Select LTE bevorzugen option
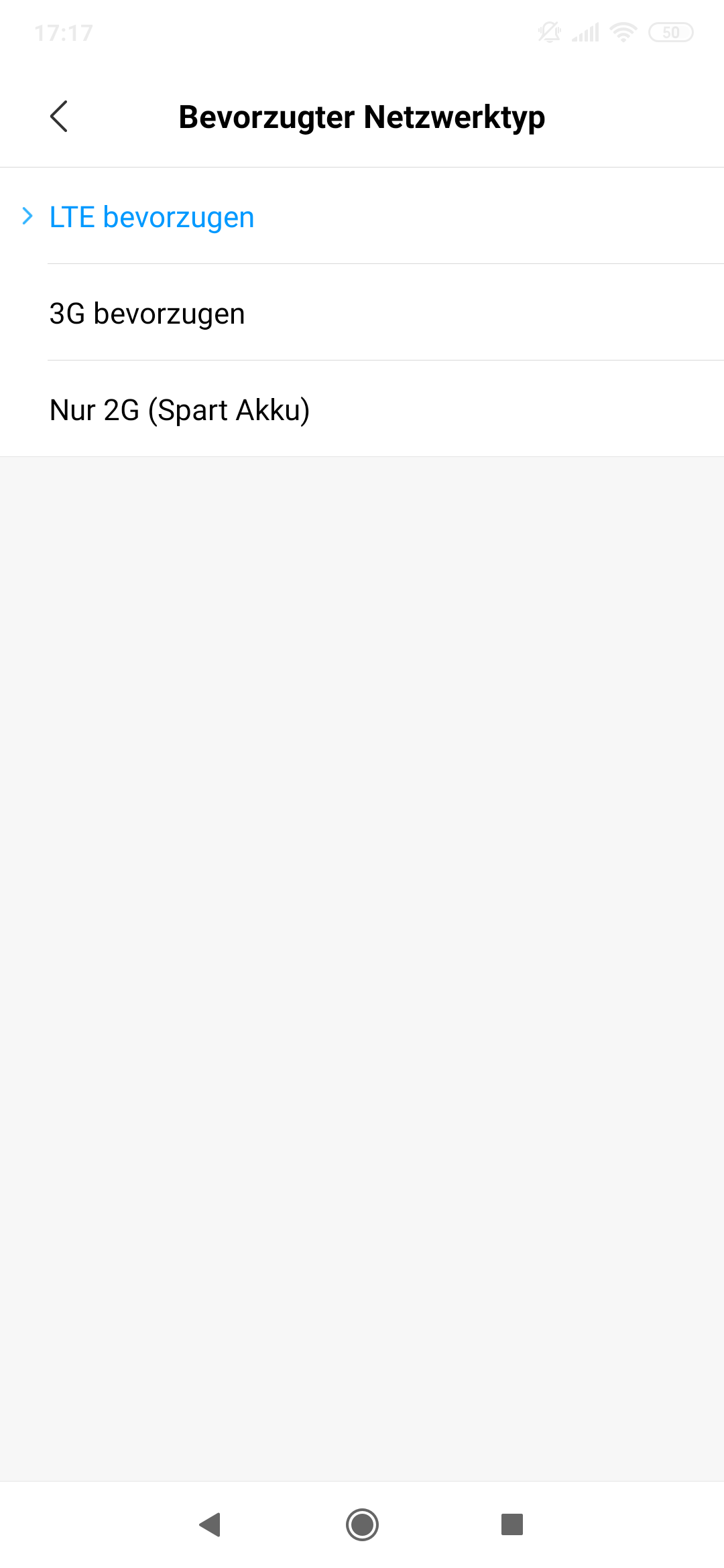The image size is (724, 1568). (152, 217)
